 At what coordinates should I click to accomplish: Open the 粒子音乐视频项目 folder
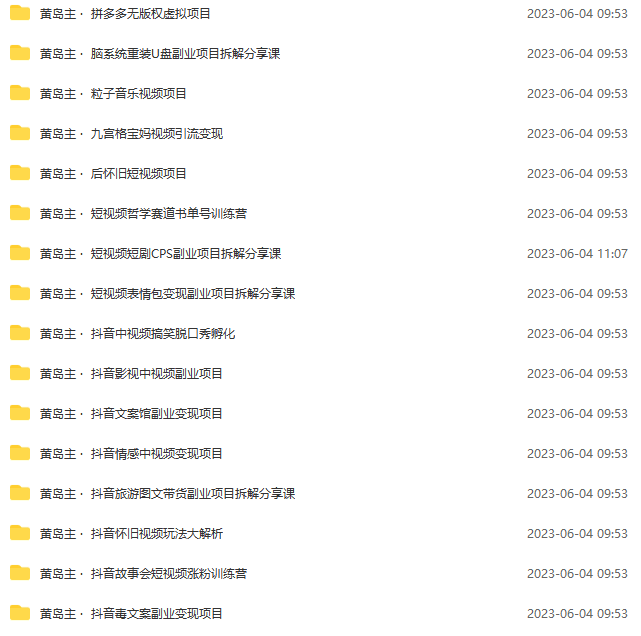pos(113,94)
